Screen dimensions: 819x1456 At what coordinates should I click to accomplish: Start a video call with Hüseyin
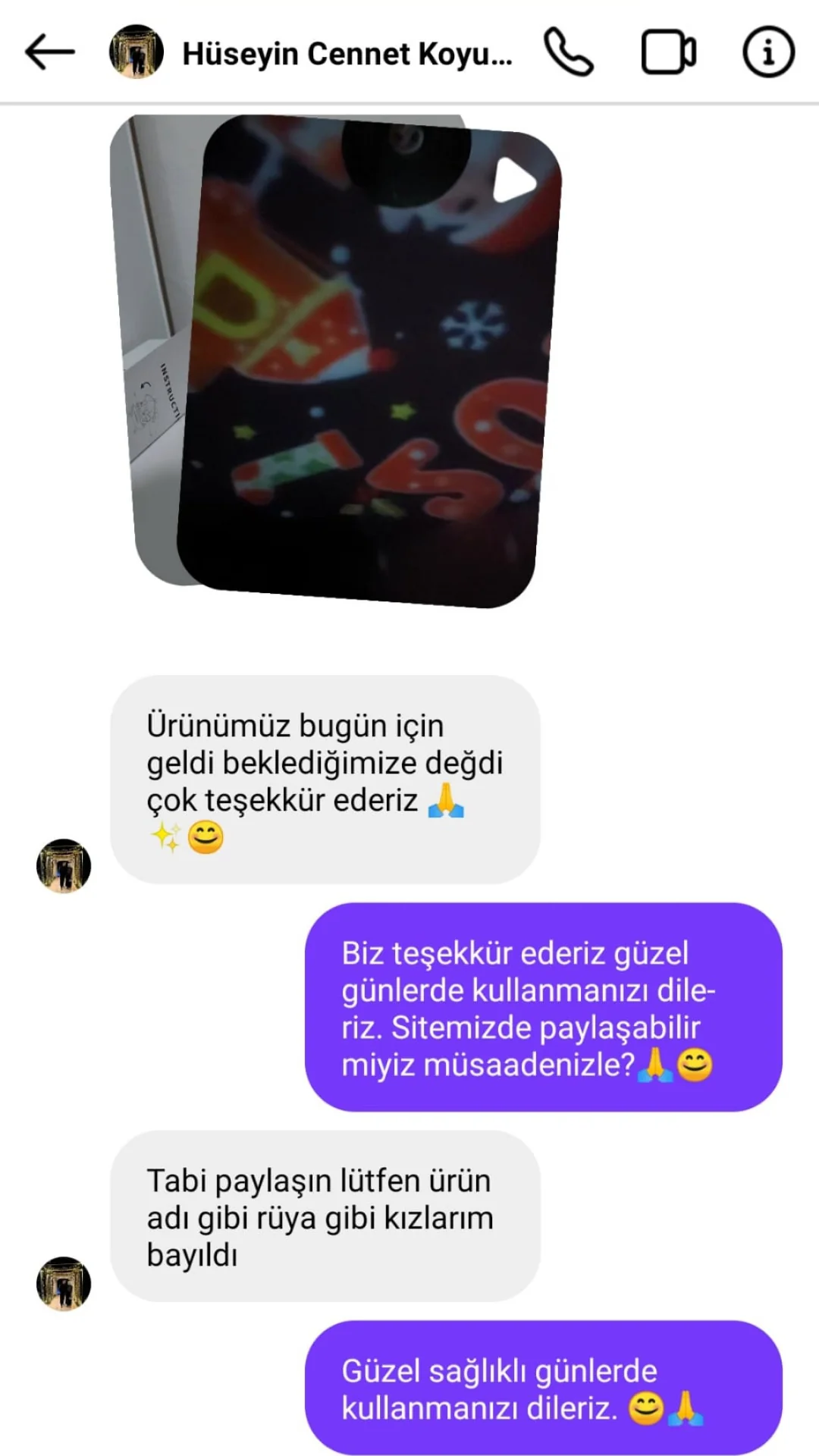pos(668,52)
